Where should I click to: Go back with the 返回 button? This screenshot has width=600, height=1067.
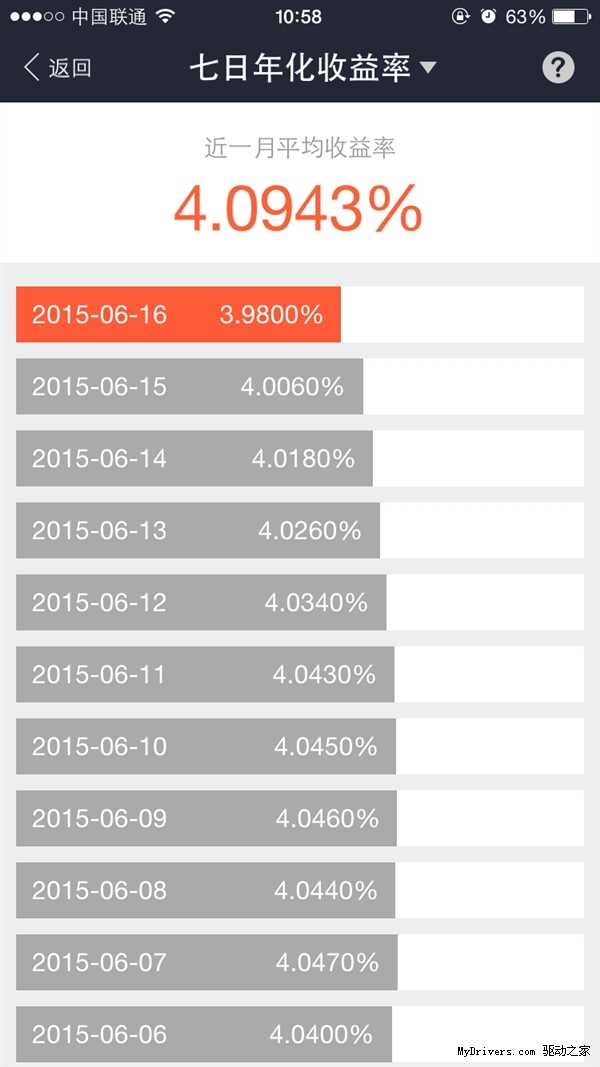(x=58, y=68)
